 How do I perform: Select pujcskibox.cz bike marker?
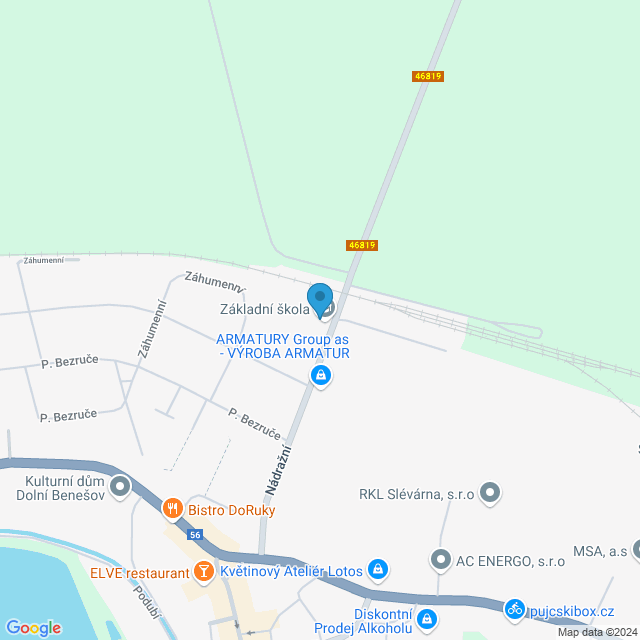(515, 608)
